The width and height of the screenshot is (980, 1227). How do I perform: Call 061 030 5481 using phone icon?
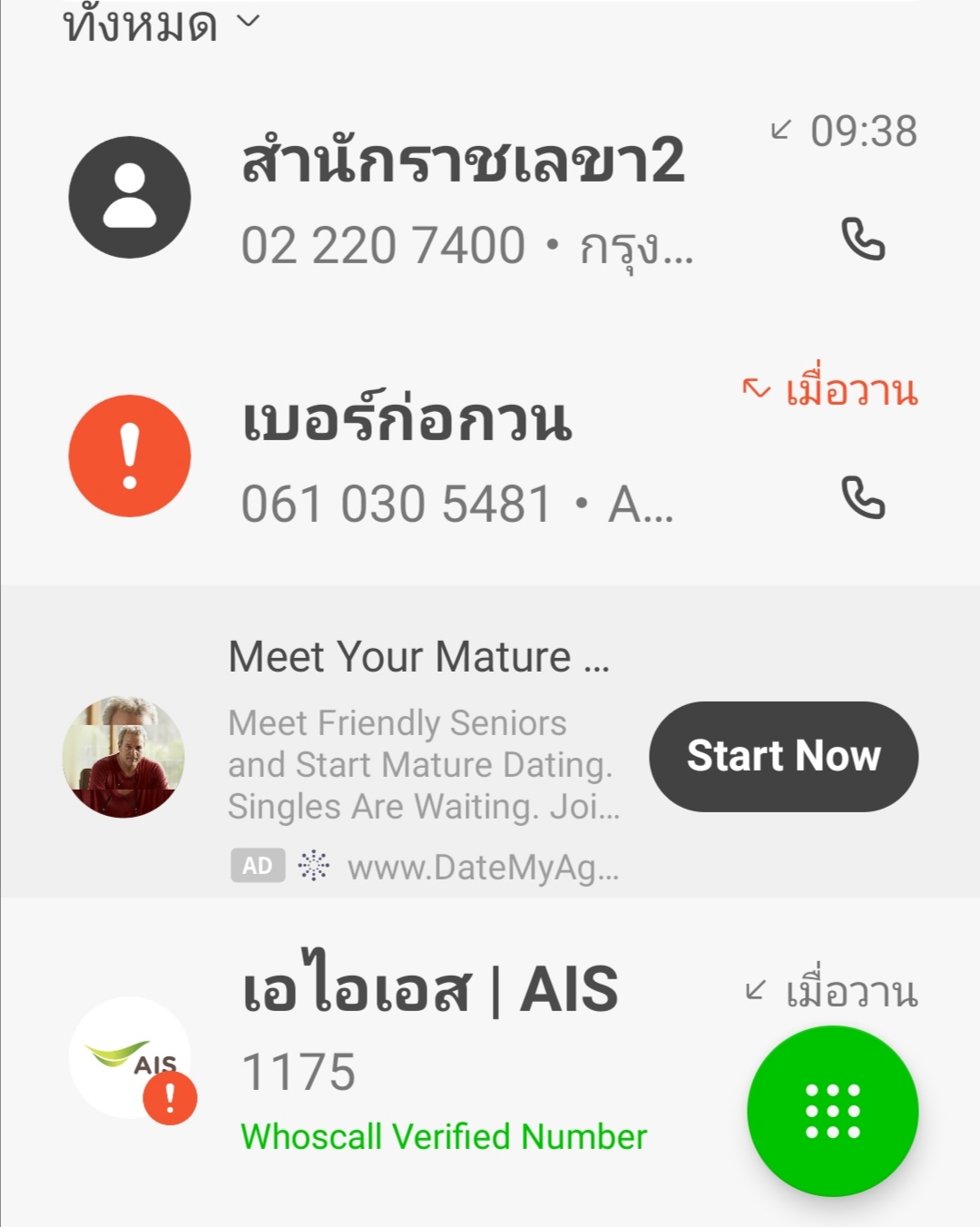[x=863, y=497]
